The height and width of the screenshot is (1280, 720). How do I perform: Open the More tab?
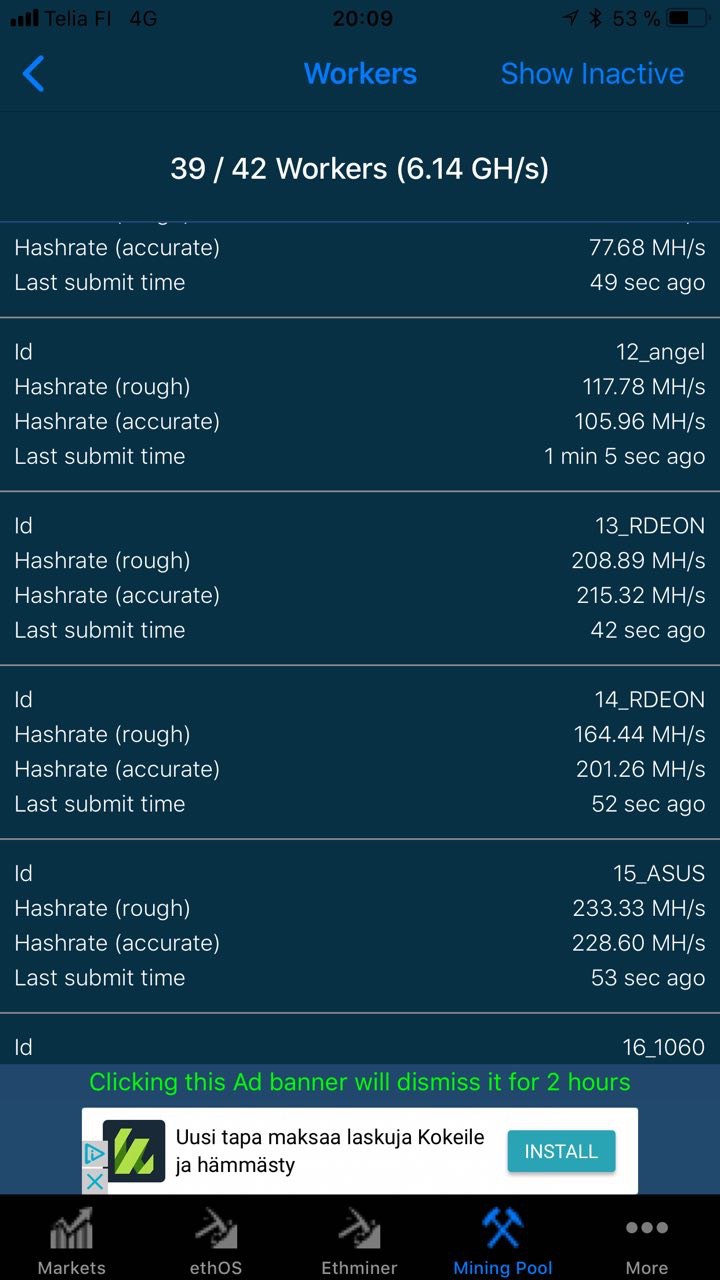pos(647,1240)
